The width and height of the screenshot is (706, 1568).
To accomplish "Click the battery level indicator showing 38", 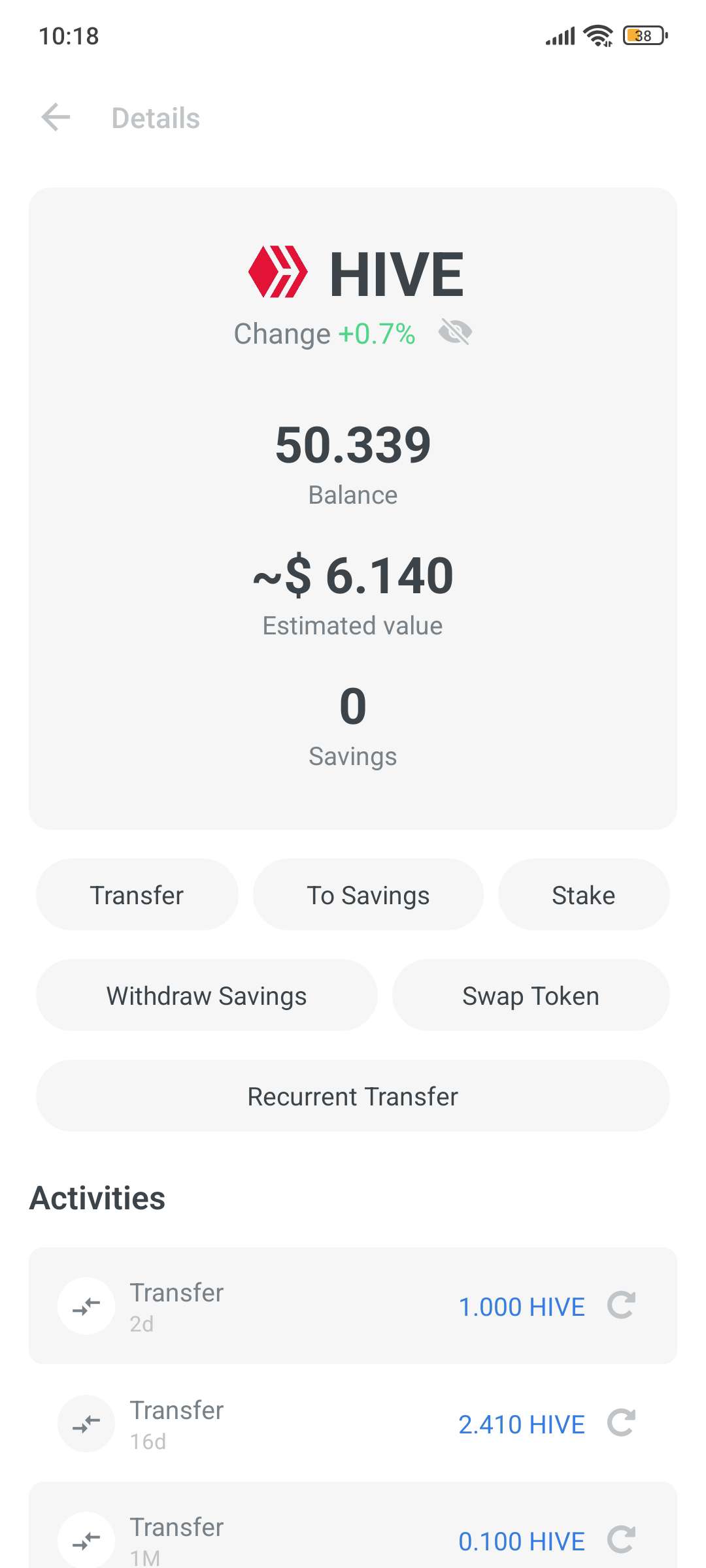I will point(643,36).
